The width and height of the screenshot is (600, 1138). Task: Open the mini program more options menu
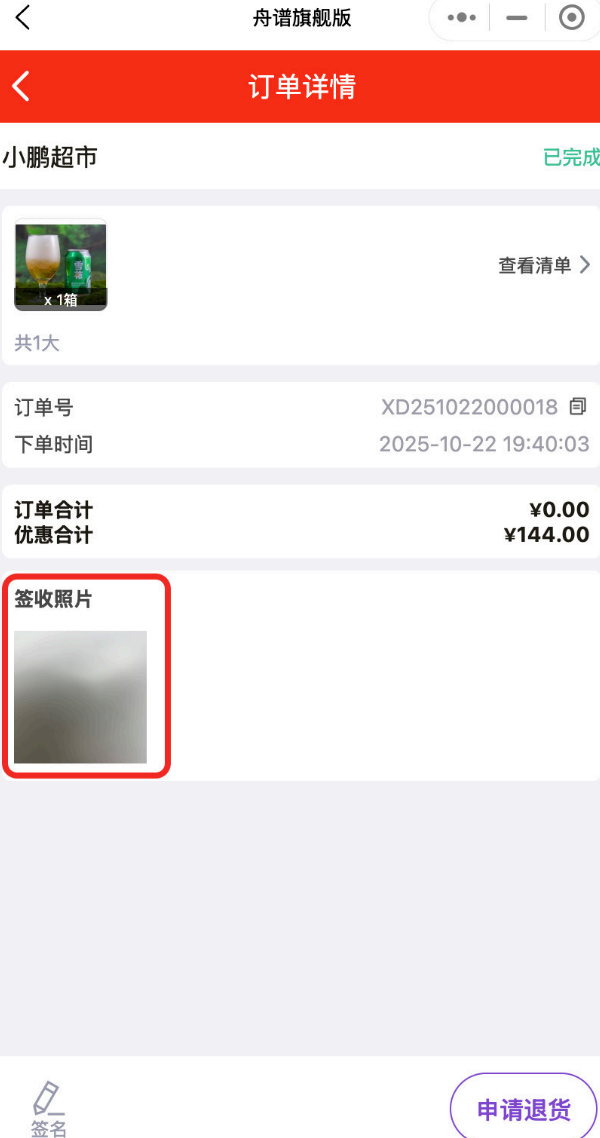tap(461, 18)
